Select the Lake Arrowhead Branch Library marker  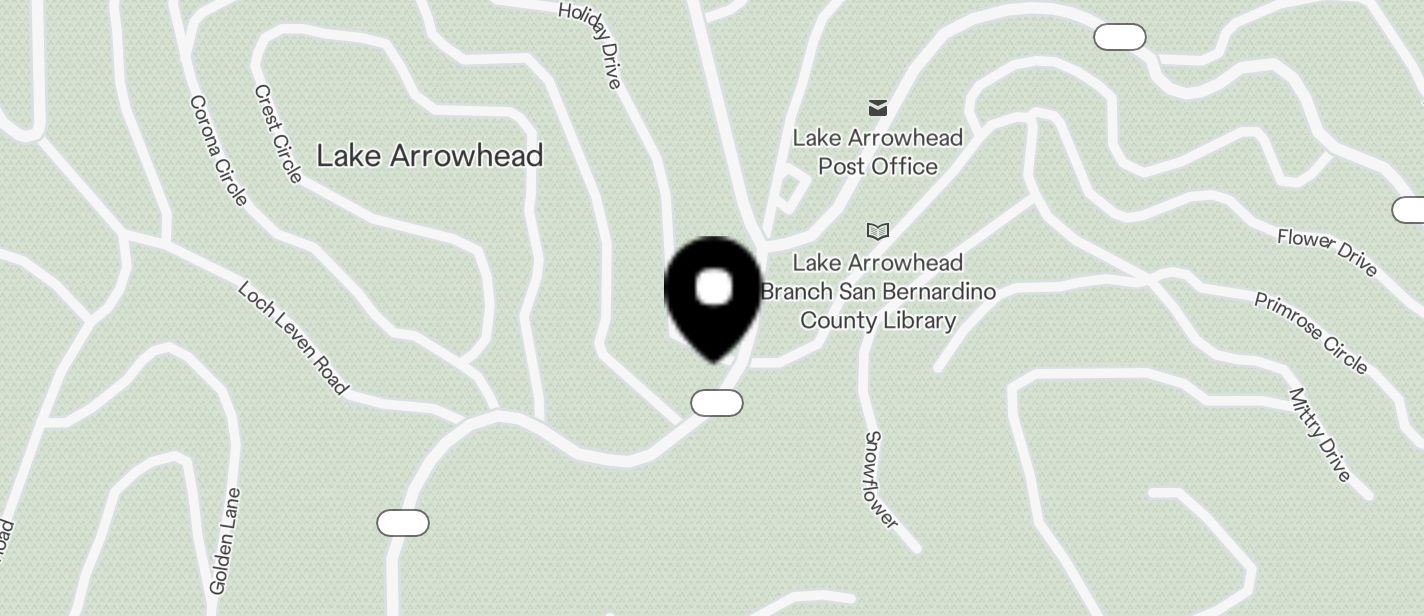(878, 232)
